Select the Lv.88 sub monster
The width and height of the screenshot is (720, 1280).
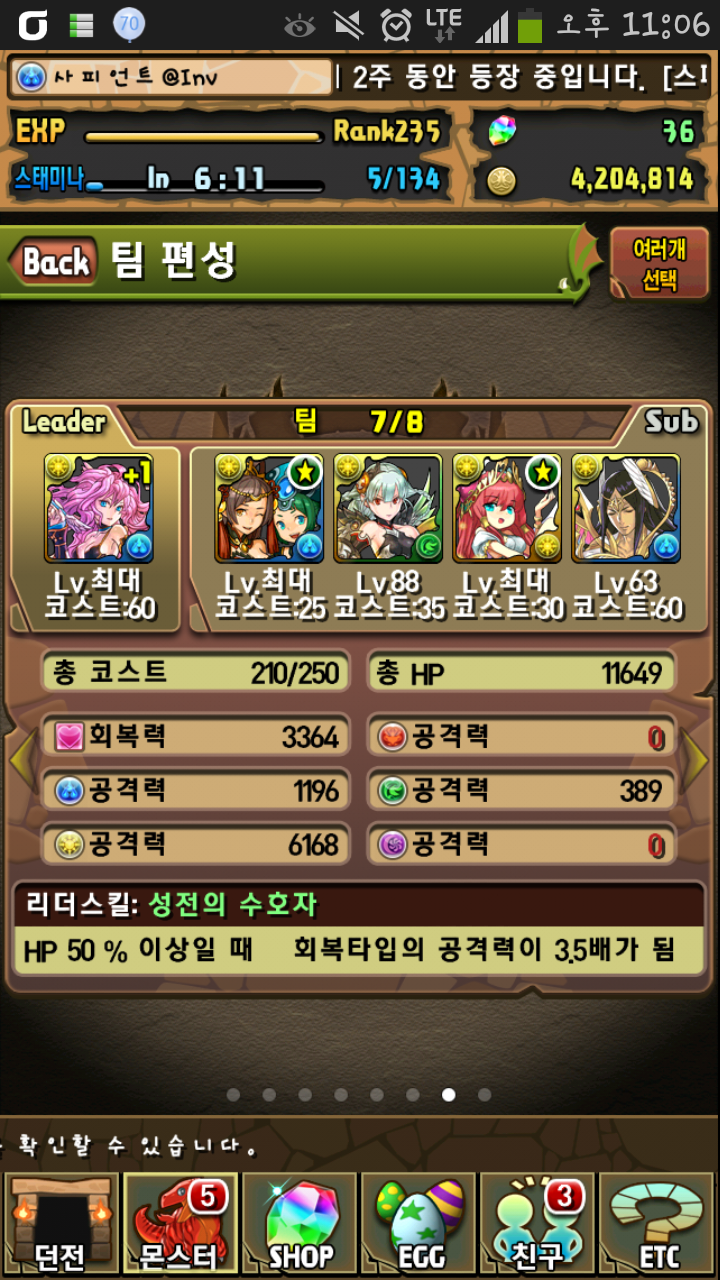click(x=388, y=509)
